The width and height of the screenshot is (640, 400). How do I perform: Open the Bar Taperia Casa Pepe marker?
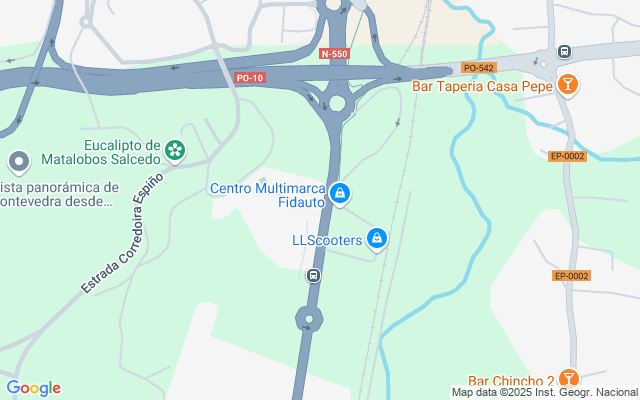(x=567, y=85)
